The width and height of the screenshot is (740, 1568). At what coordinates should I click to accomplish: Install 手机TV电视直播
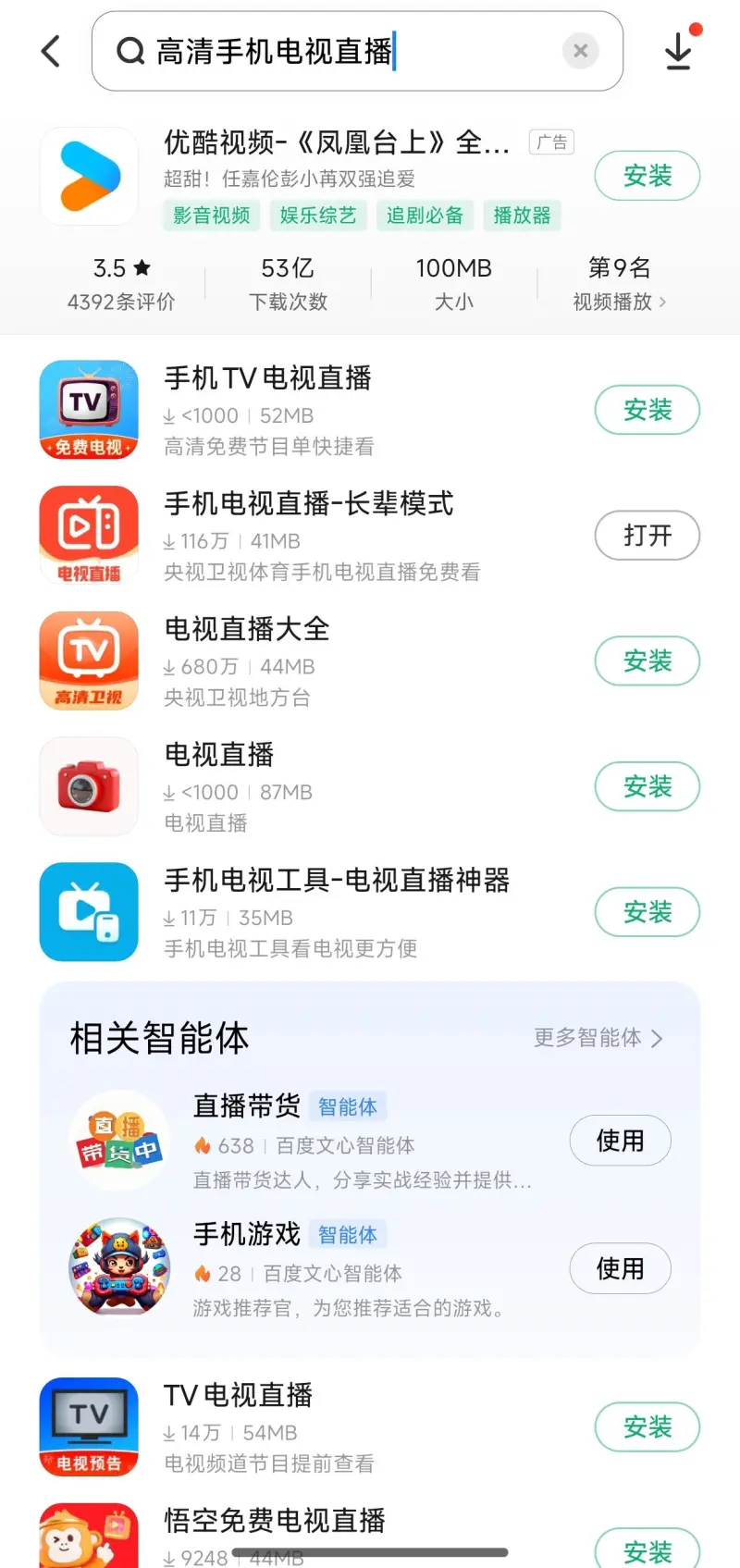(x=647, y=410)
